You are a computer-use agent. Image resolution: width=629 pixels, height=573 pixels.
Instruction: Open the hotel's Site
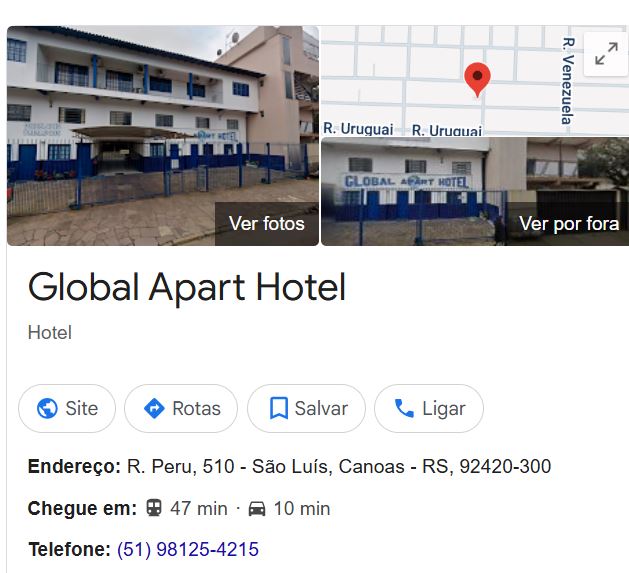[x=67, y=408]
